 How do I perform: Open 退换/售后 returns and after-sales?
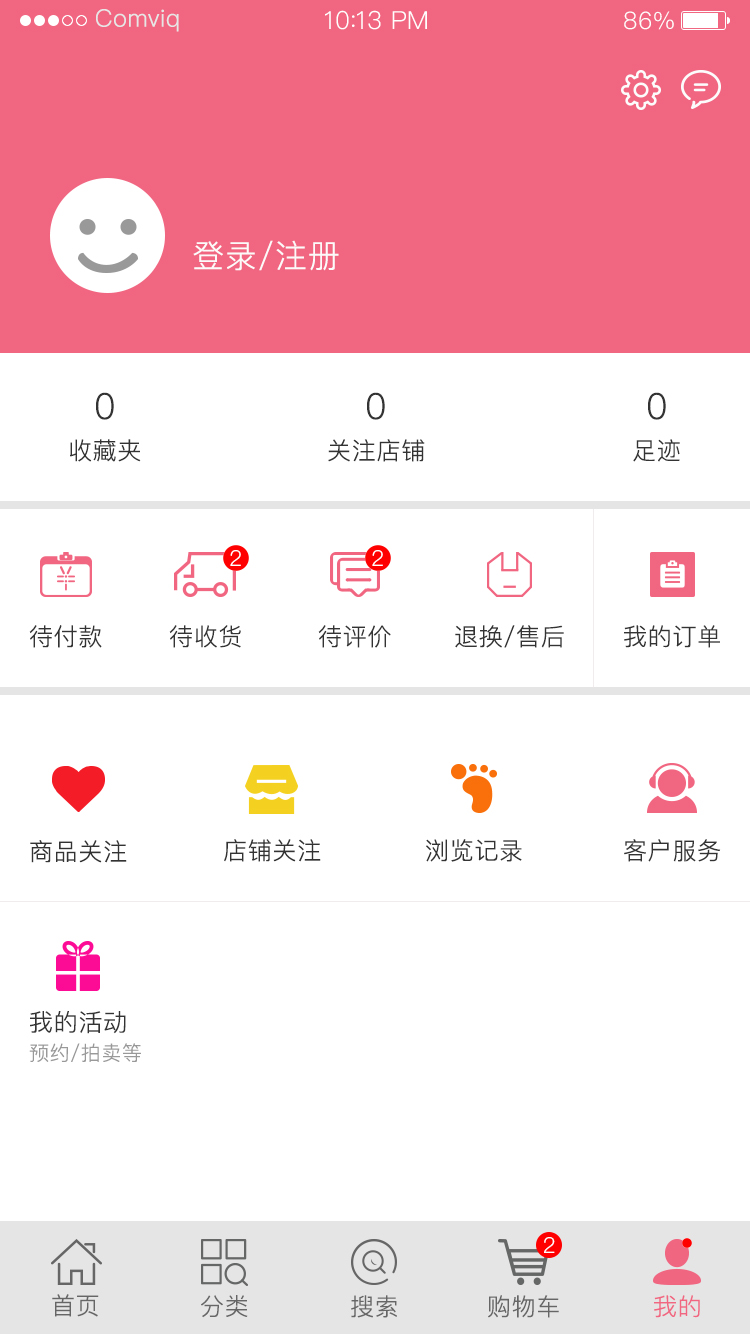[509, 600]
